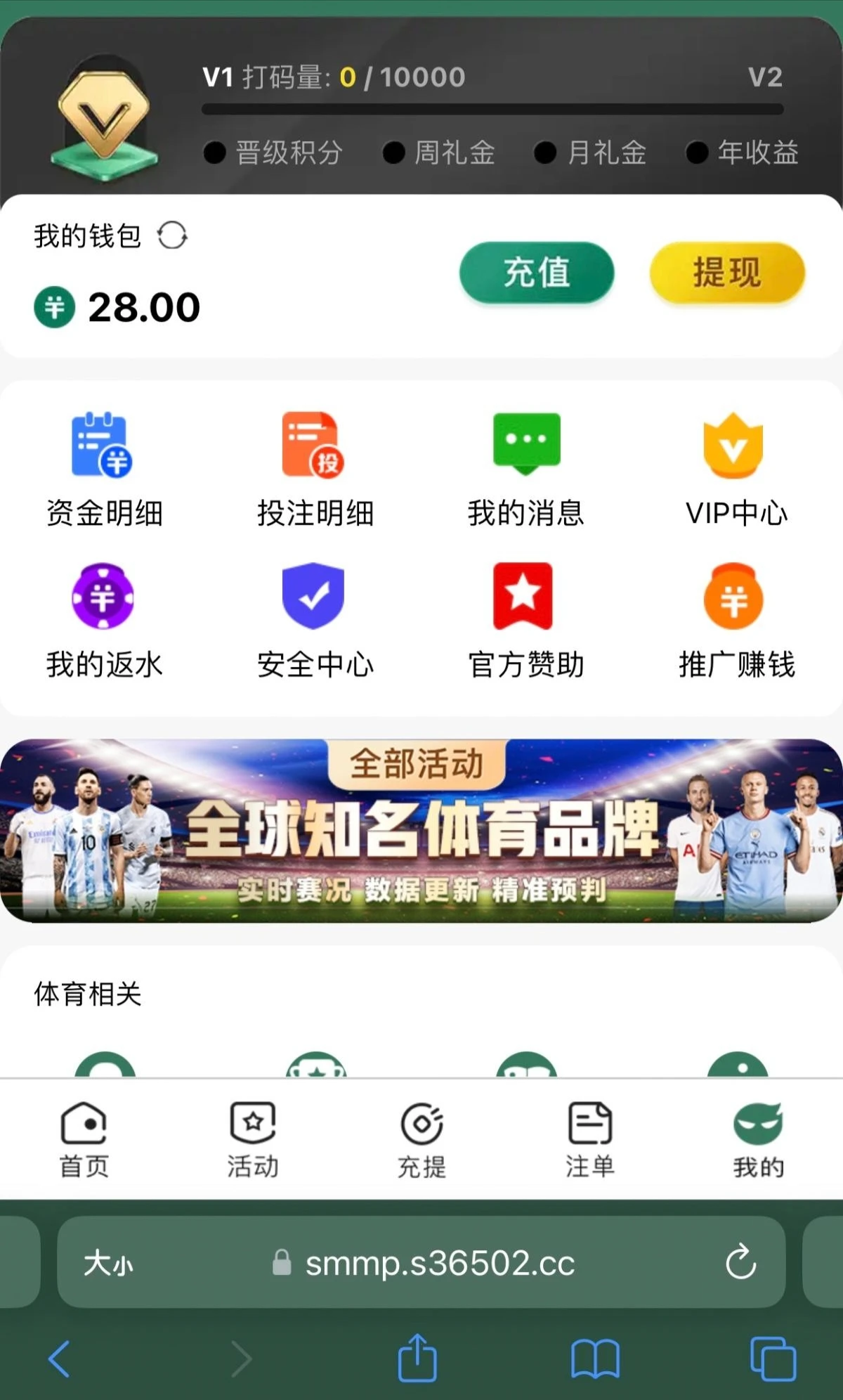The width and height of the screenshot is (843, 1400).
Task: Open 安全中心 security center
Action: [314, 620]
